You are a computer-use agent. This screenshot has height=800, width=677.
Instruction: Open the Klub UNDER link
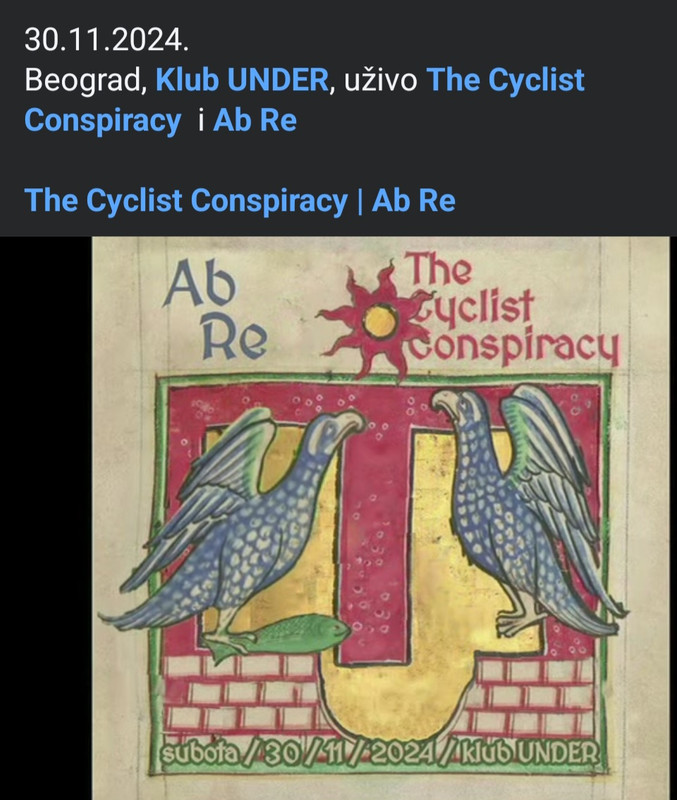tap(241, 80)
